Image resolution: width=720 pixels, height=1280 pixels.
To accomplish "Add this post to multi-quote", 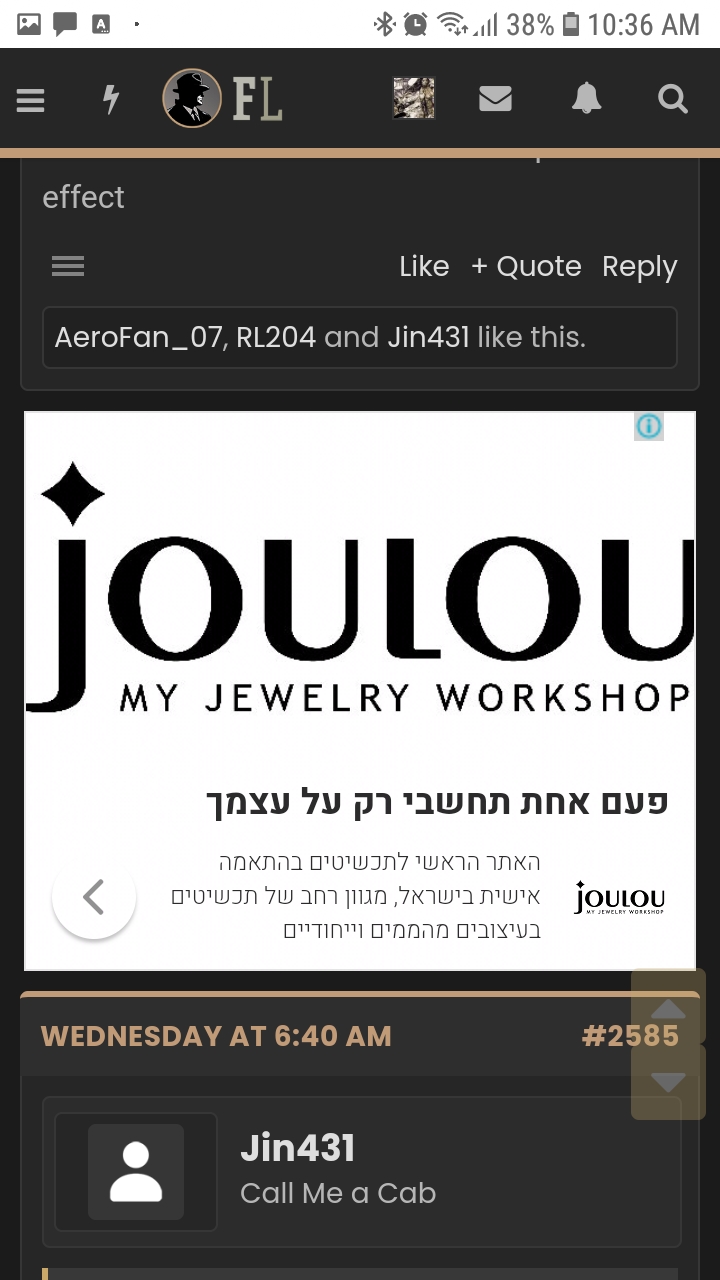I will [526, 266].
